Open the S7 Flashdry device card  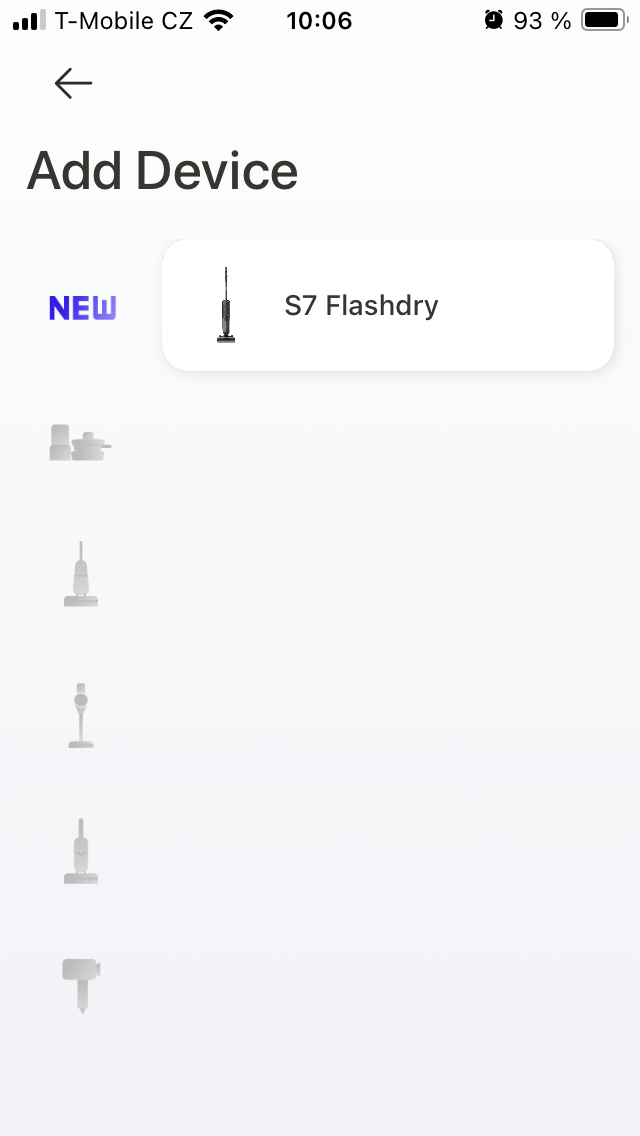click(x=387, y=305)
